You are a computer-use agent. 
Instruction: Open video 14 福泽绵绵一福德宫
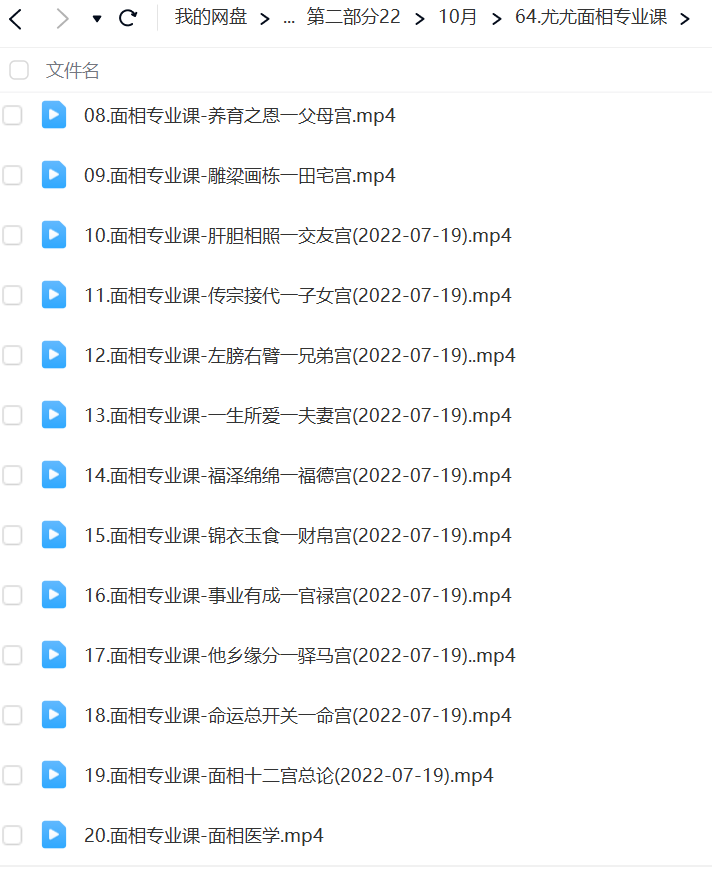coord(297,476)
